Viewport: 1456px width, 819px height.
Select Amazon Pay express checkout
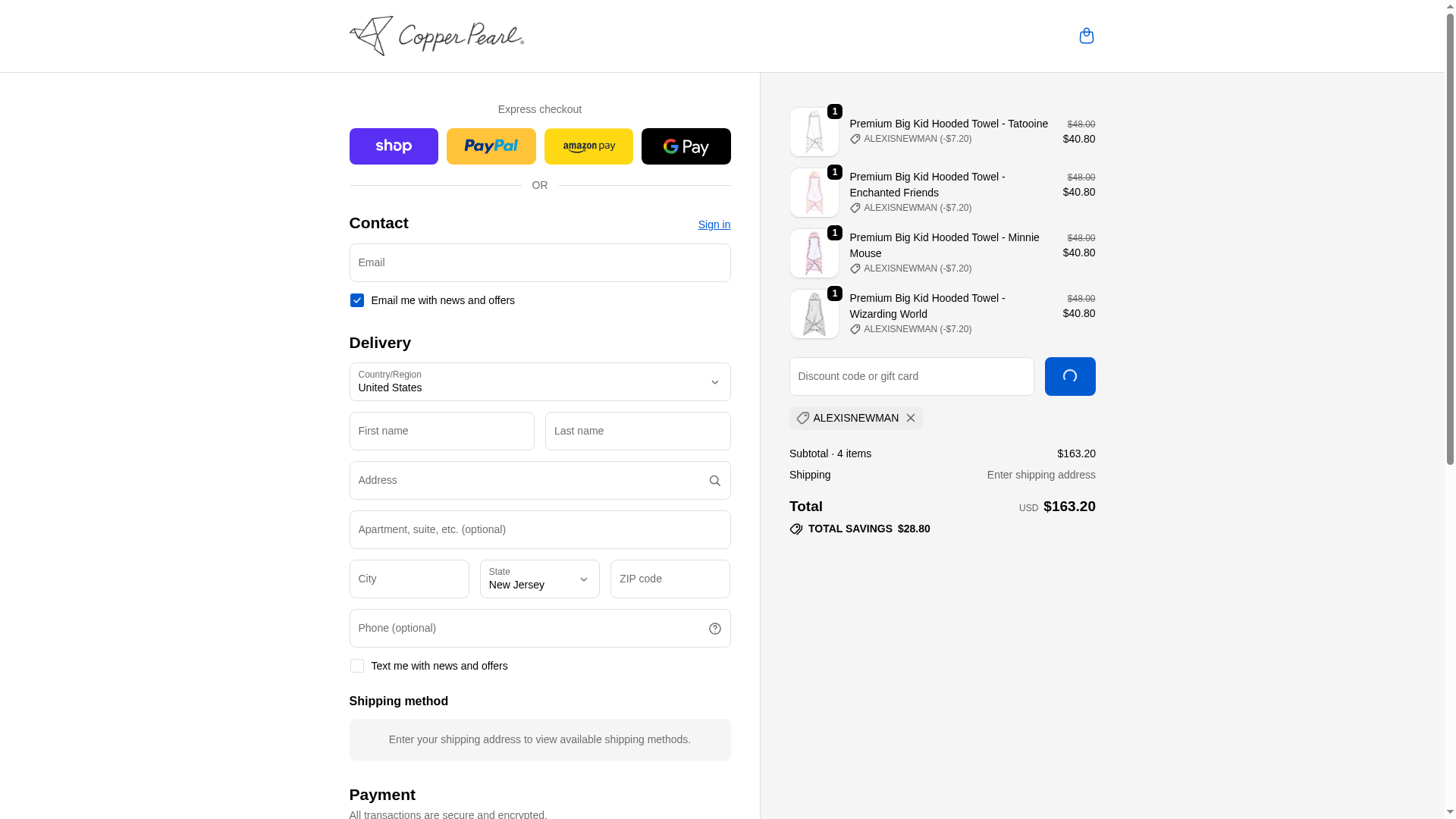click(588, 146)
